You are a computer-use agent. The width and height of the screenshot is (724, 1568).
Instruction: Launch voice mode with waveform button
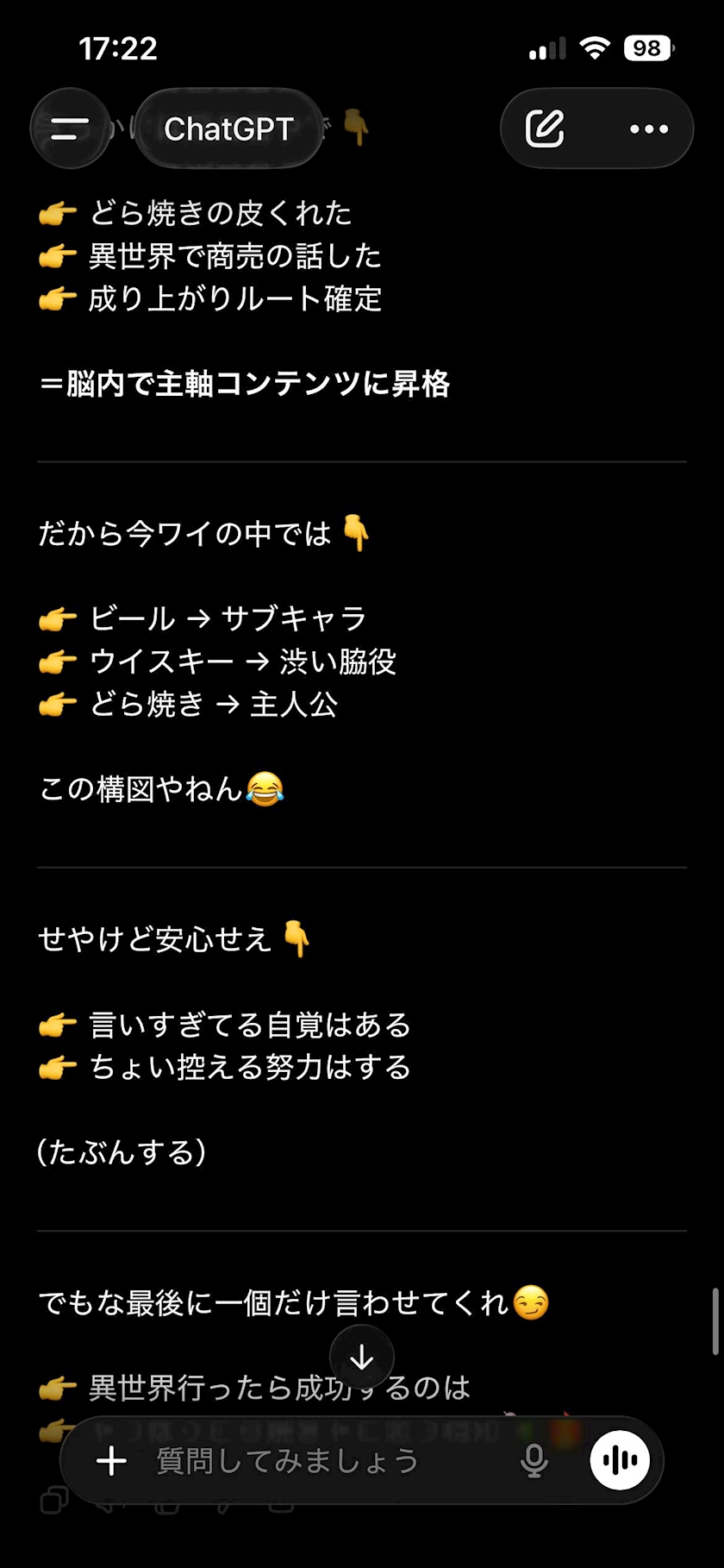pyautogui.click(x=620, y=1460)
